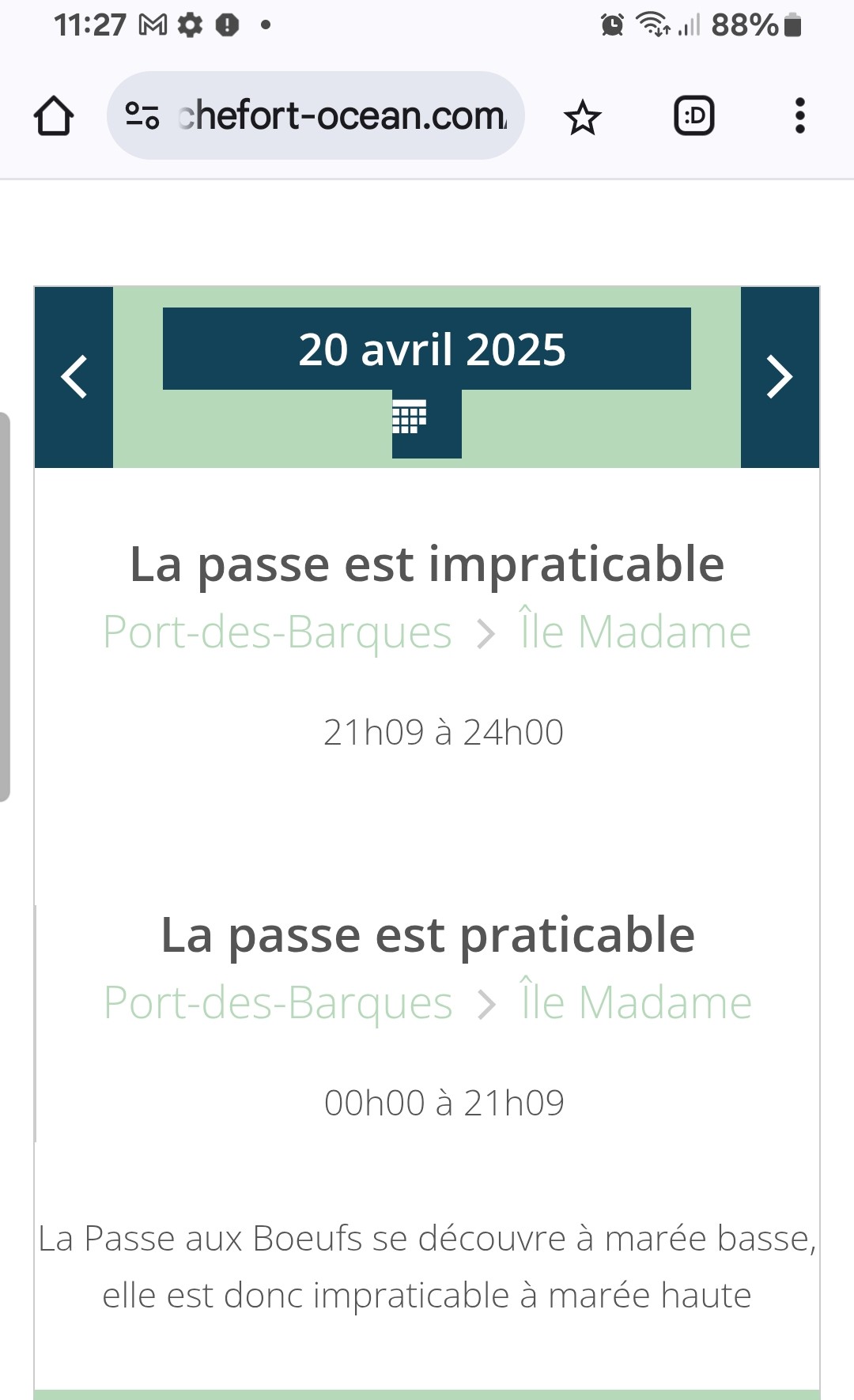
Task: Open the calendar date picker
Action: [426, 419]
